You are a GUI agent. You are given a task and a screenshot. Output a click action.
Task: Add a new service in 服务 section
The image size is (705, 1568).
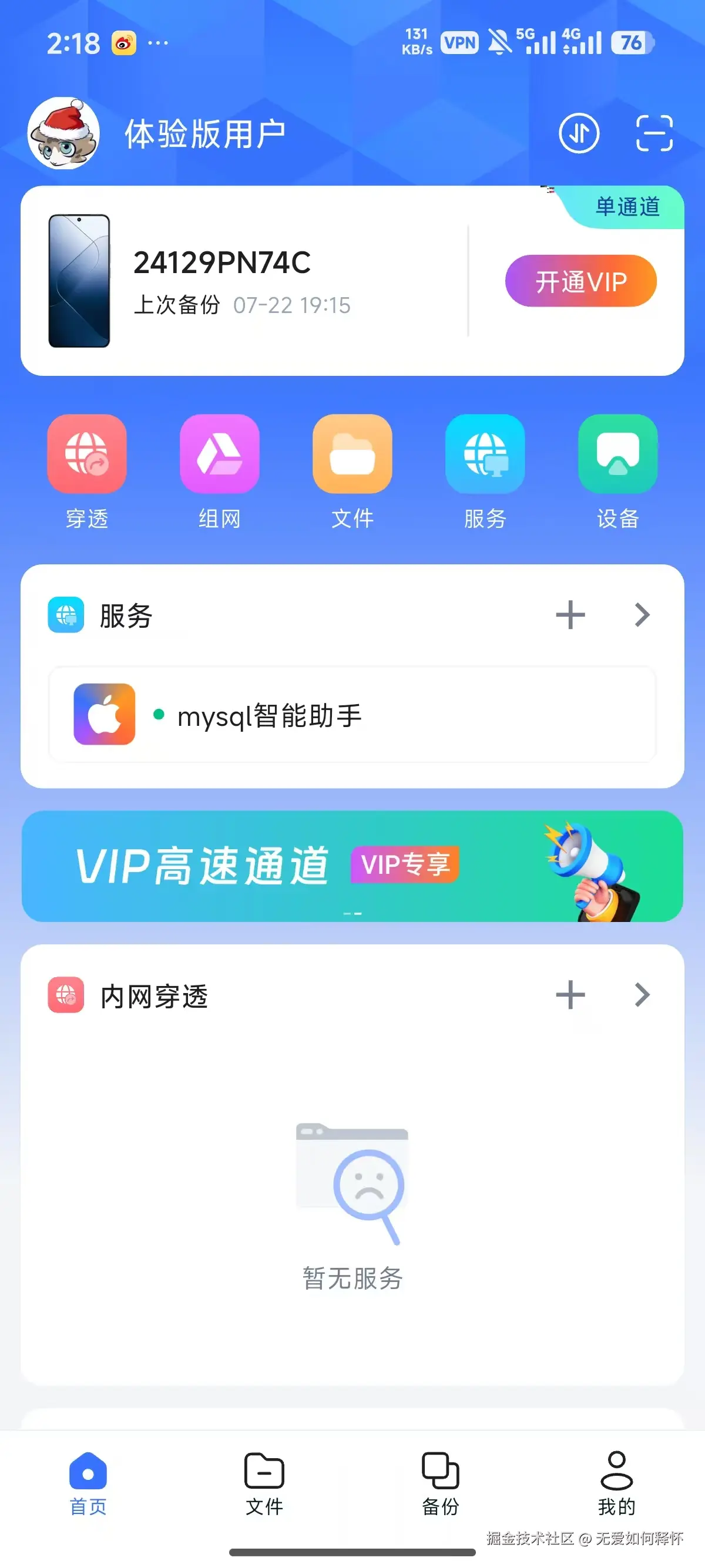(x=570, y=615)
